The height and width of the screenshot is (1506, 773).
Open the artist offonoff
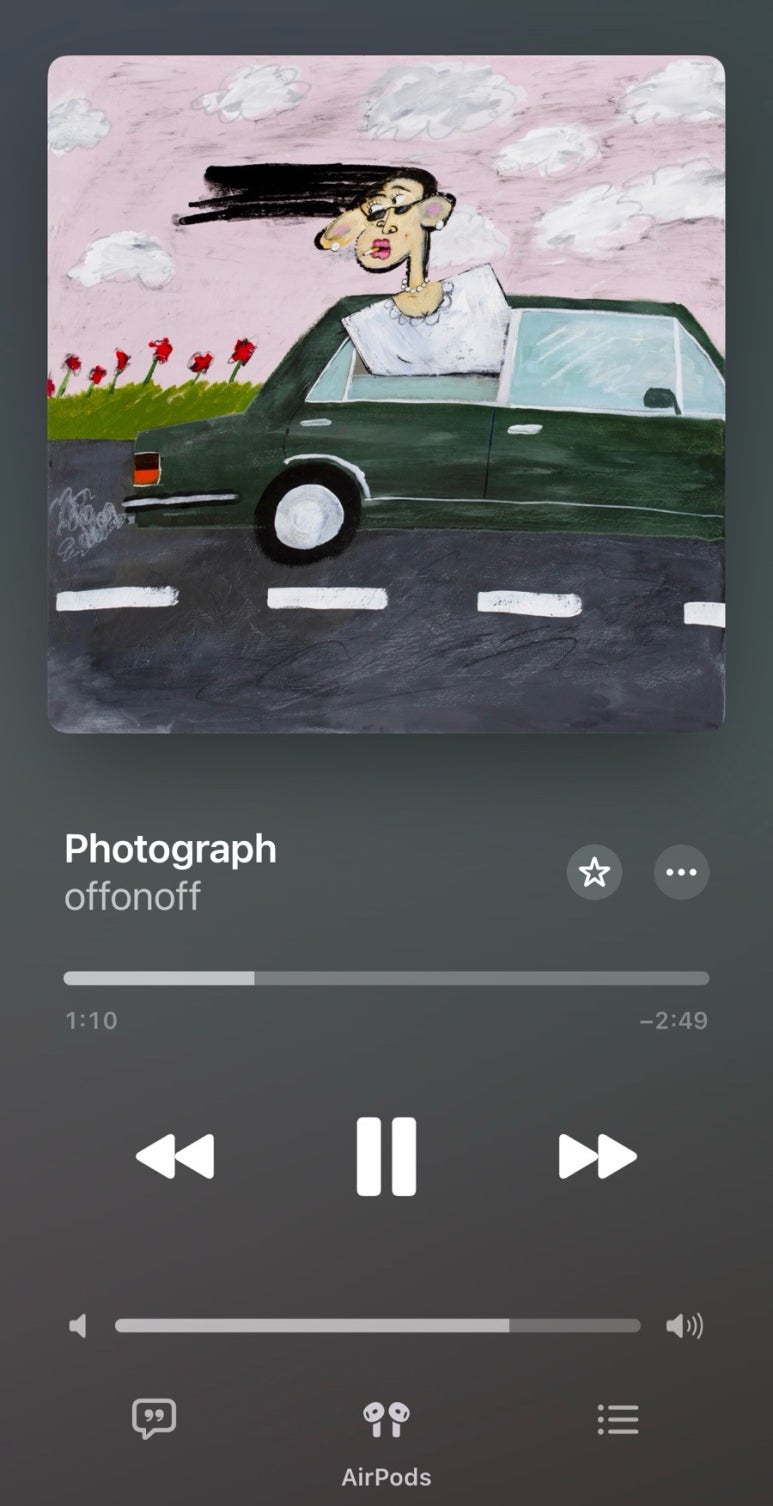point(132,896)
